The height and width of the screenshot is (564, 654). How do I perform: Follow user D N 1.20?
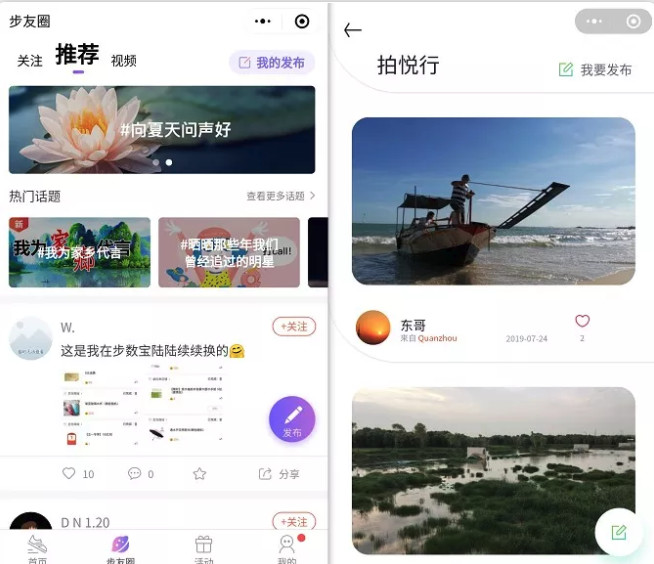pyautogui.click(x=294, y=521)
